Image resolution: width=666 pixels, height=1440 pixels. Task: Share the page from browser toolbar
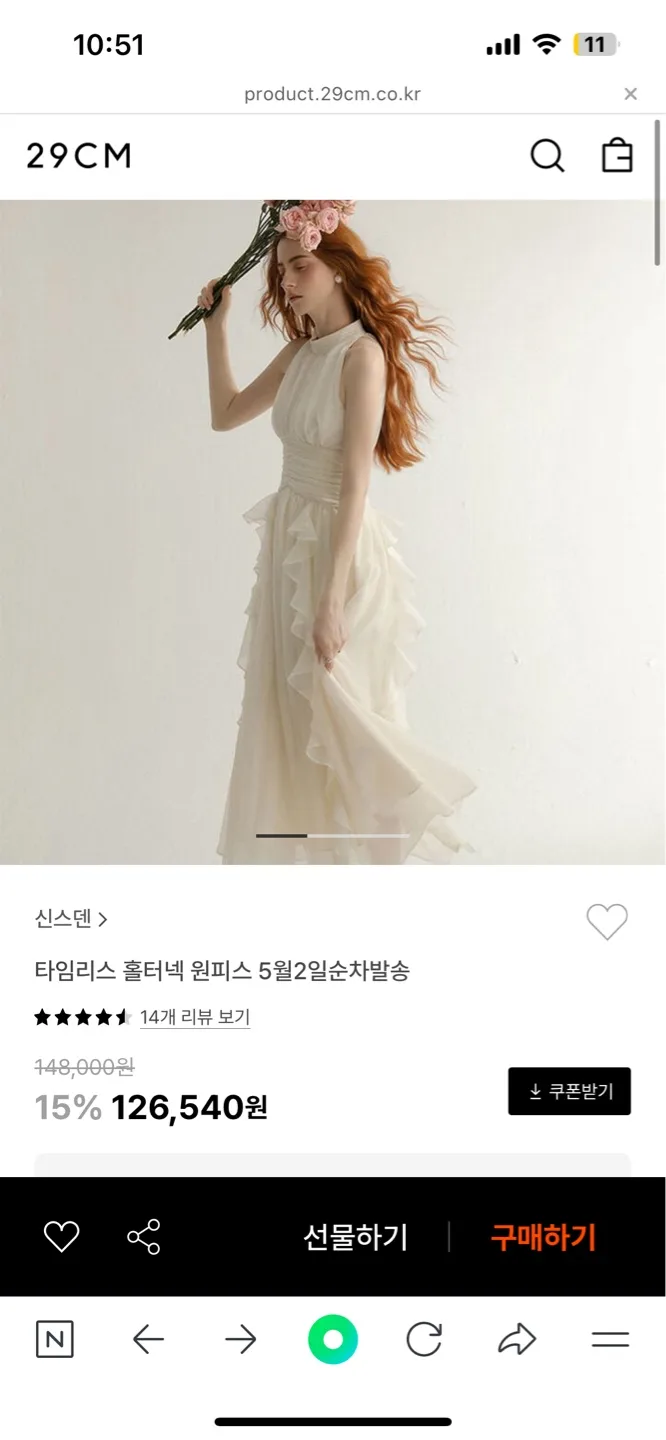(517, 1340)
